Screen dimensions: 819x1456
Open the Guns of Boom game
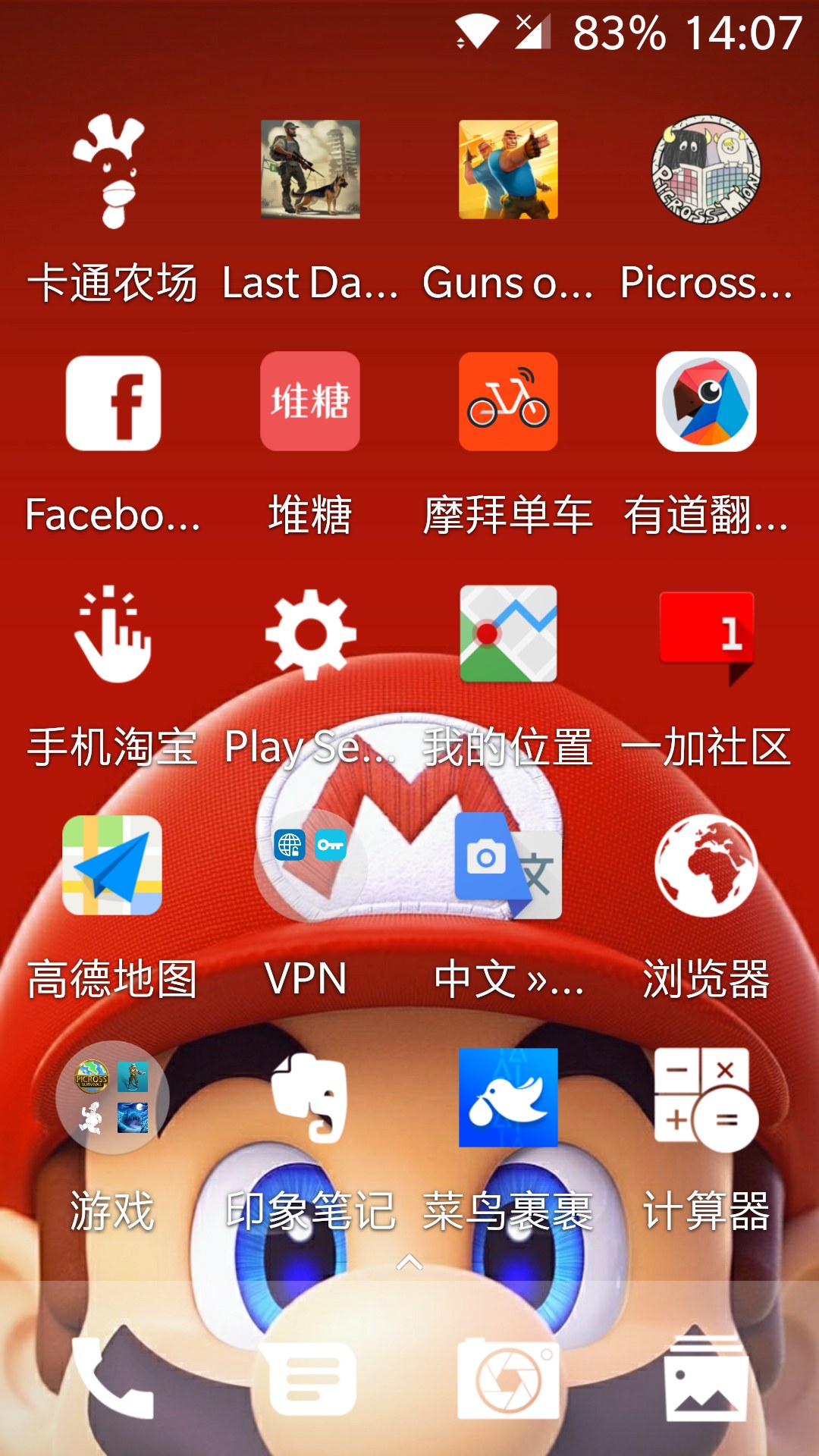coord(508,171)
